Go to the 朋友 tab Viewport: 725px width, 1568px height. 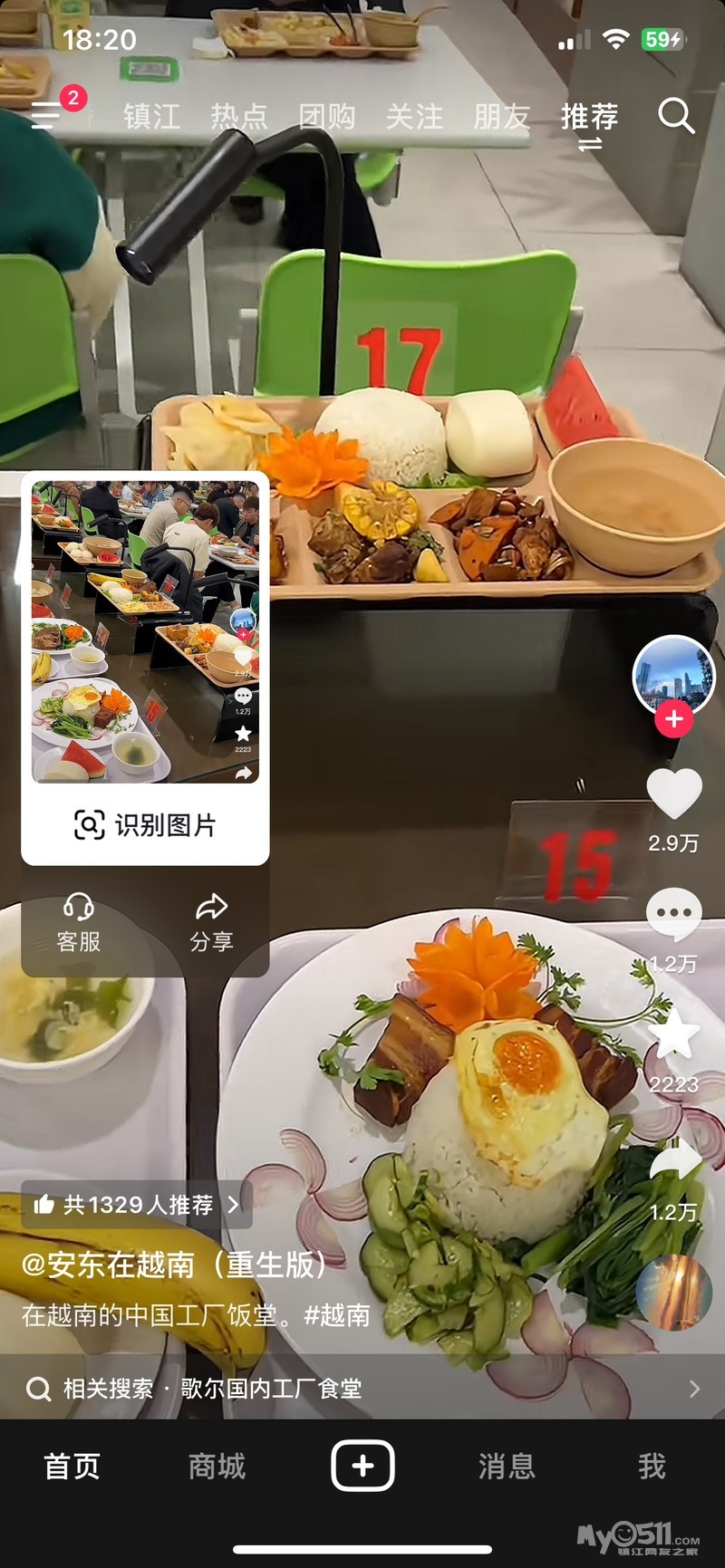pos(501,117)
